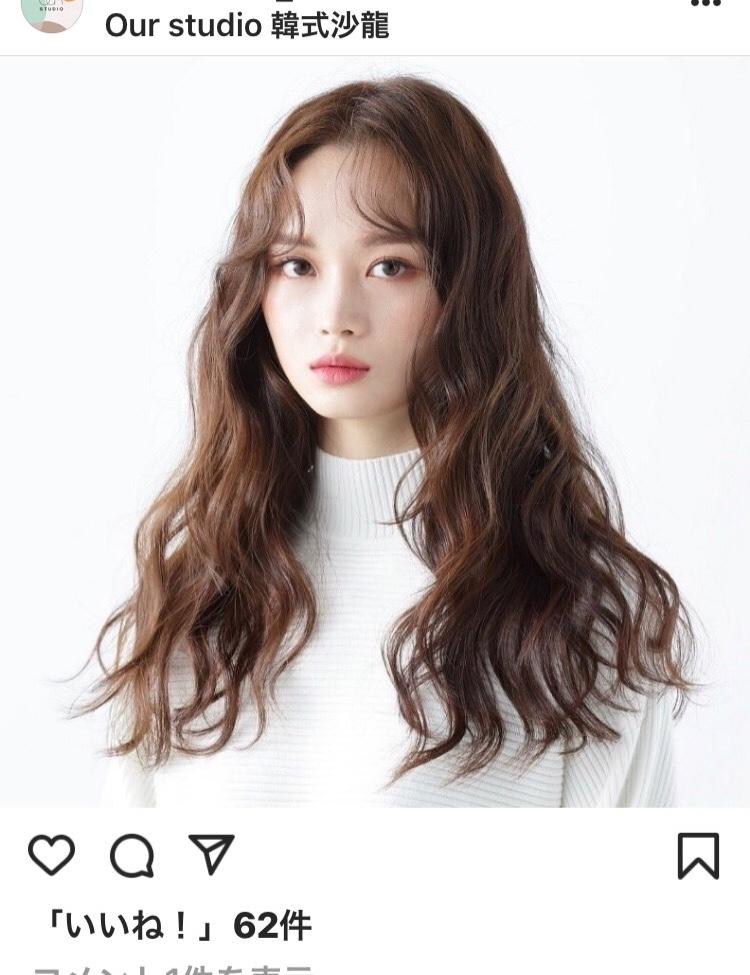This screenshot has height=975, width=750.
Task: Open the post overflow menu
Action: tap(705, 5)
